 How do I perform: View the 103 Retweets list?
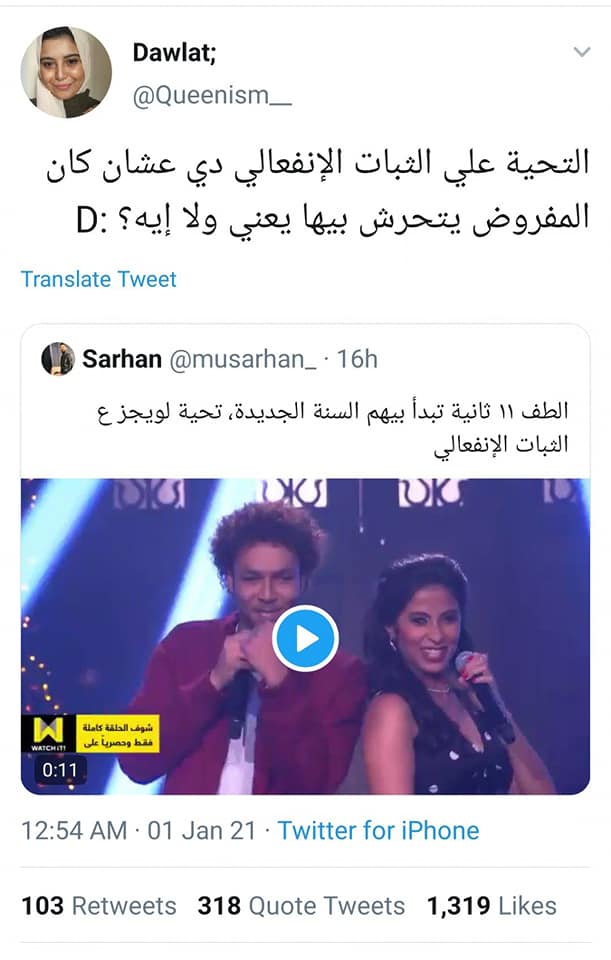click(x=98, y=906)
